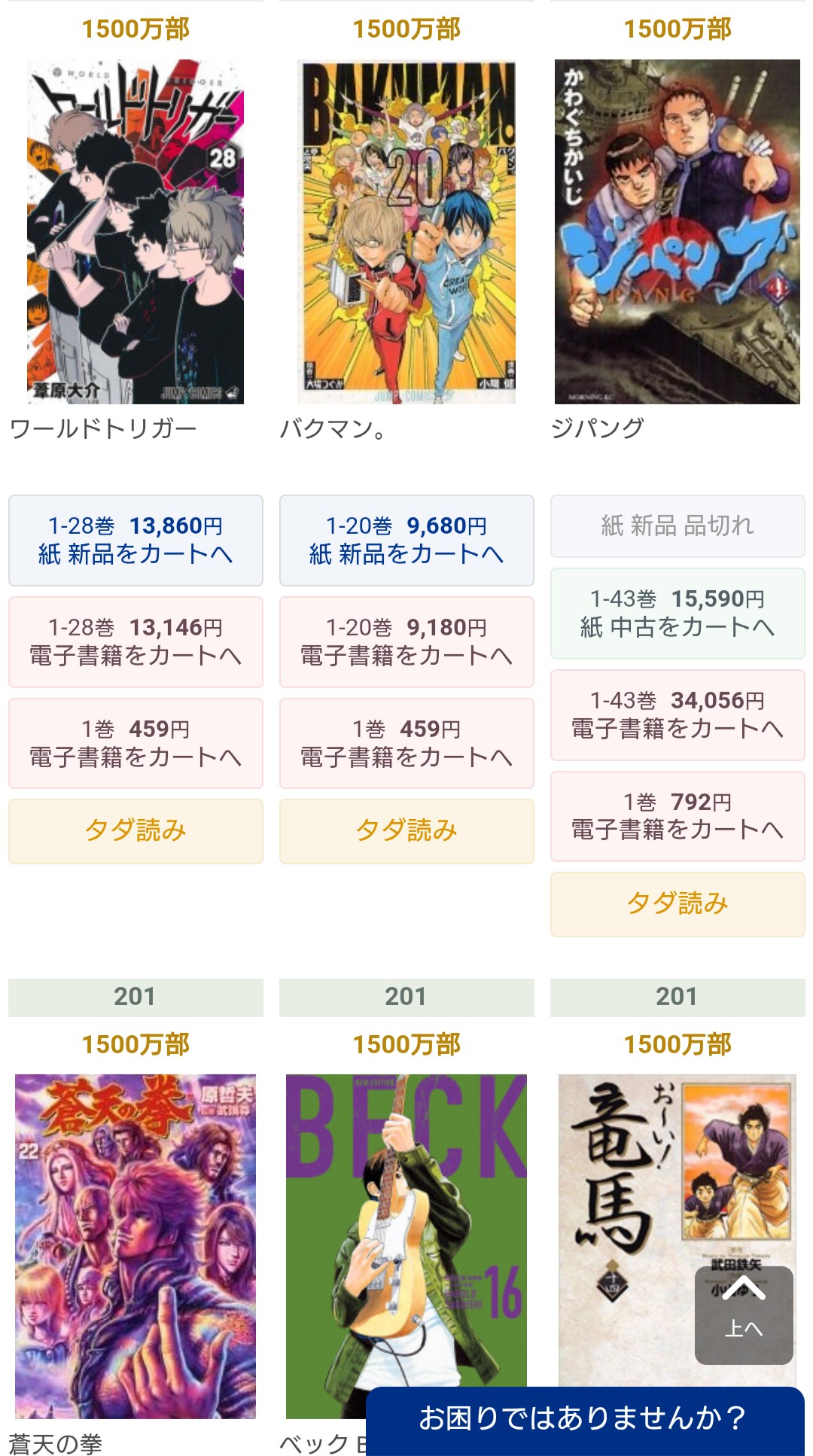Open the バクマン。 cover thumbnail
The height and width of the screenshot is (1456, 813).
coord(406,232)
